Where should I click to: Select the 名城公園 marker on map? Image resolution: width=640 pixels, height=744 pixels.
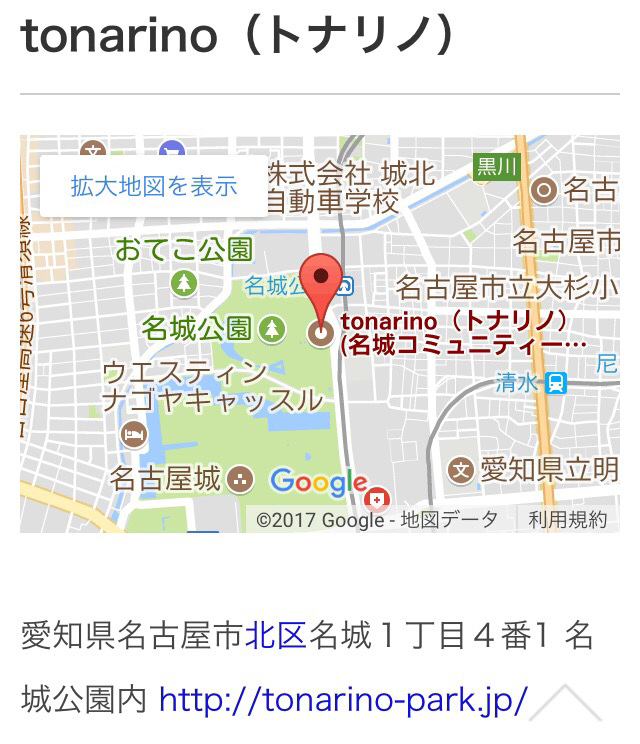(272, 328)
